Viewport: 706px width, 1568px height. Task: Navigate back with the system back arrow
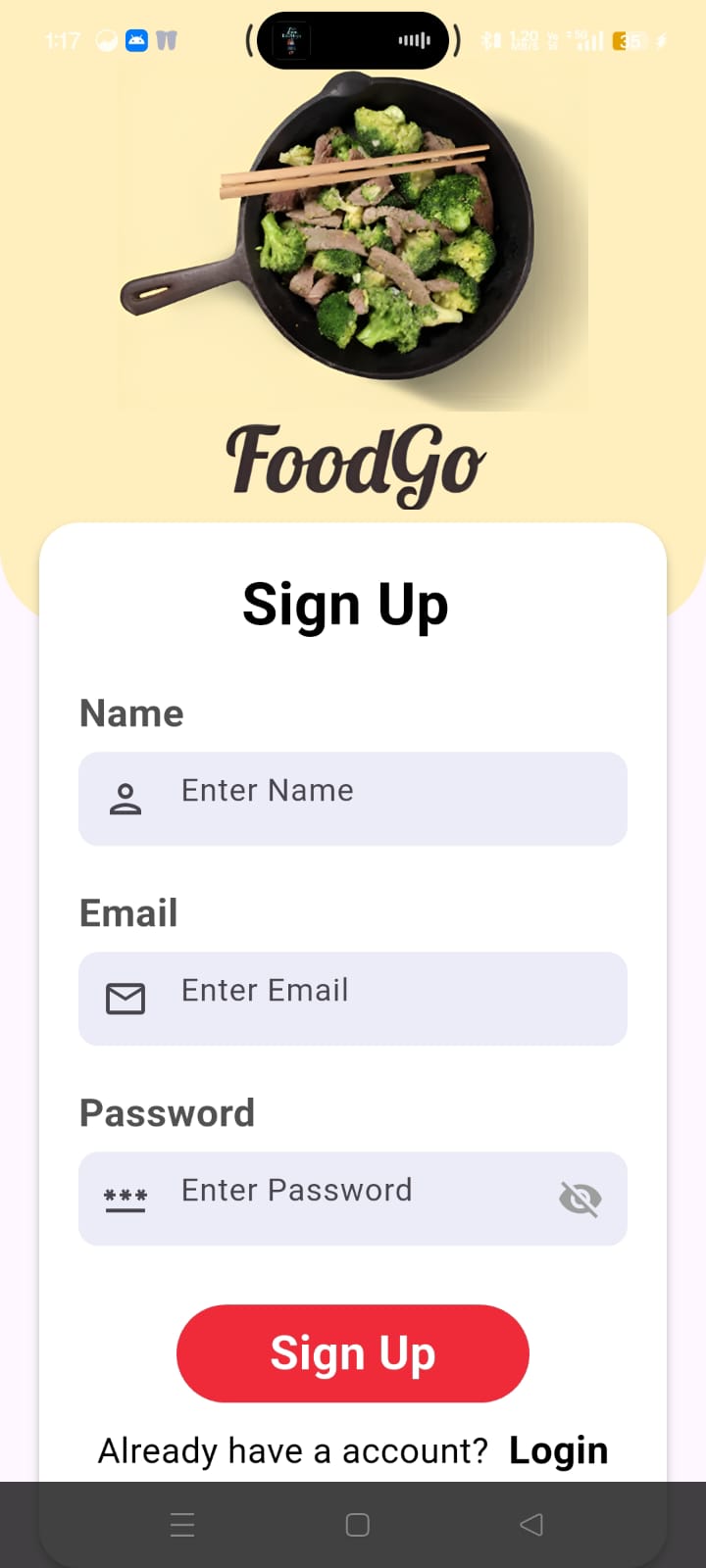click(531, 1524)
